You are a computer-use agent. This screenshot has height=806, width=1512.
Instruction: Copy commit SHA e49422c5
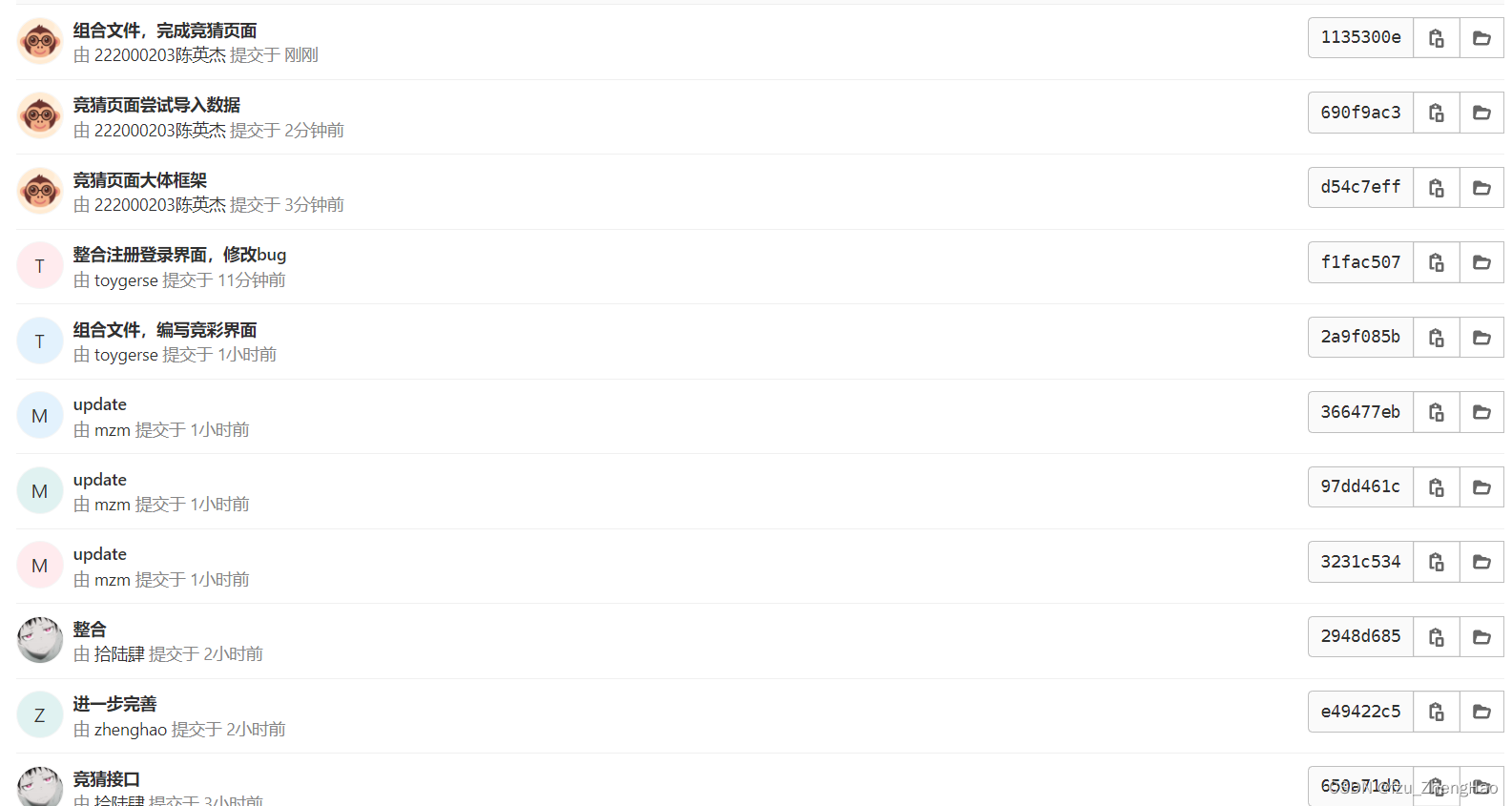tap(1436, 712)
